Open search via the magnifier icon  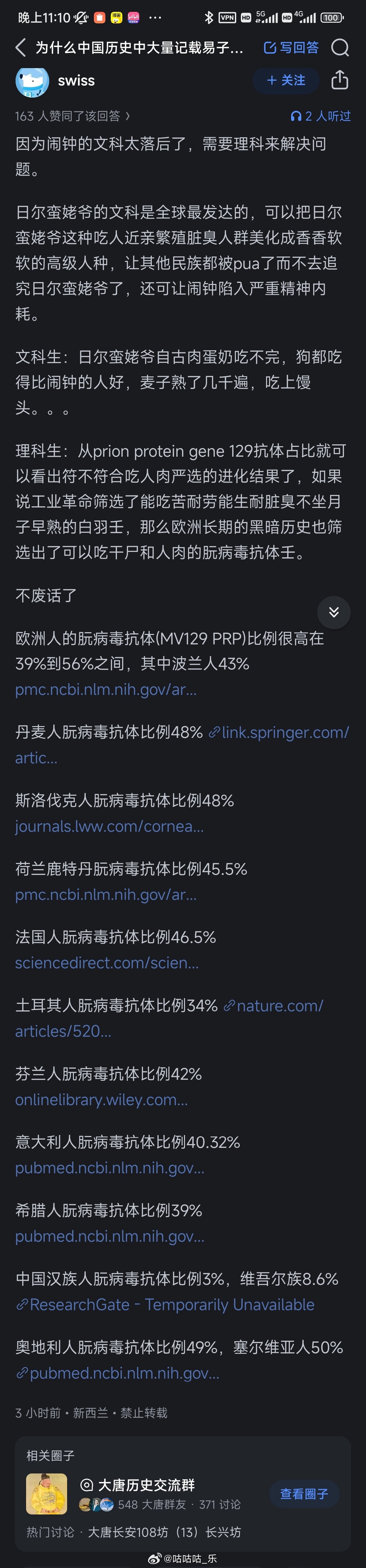point(340,48)
